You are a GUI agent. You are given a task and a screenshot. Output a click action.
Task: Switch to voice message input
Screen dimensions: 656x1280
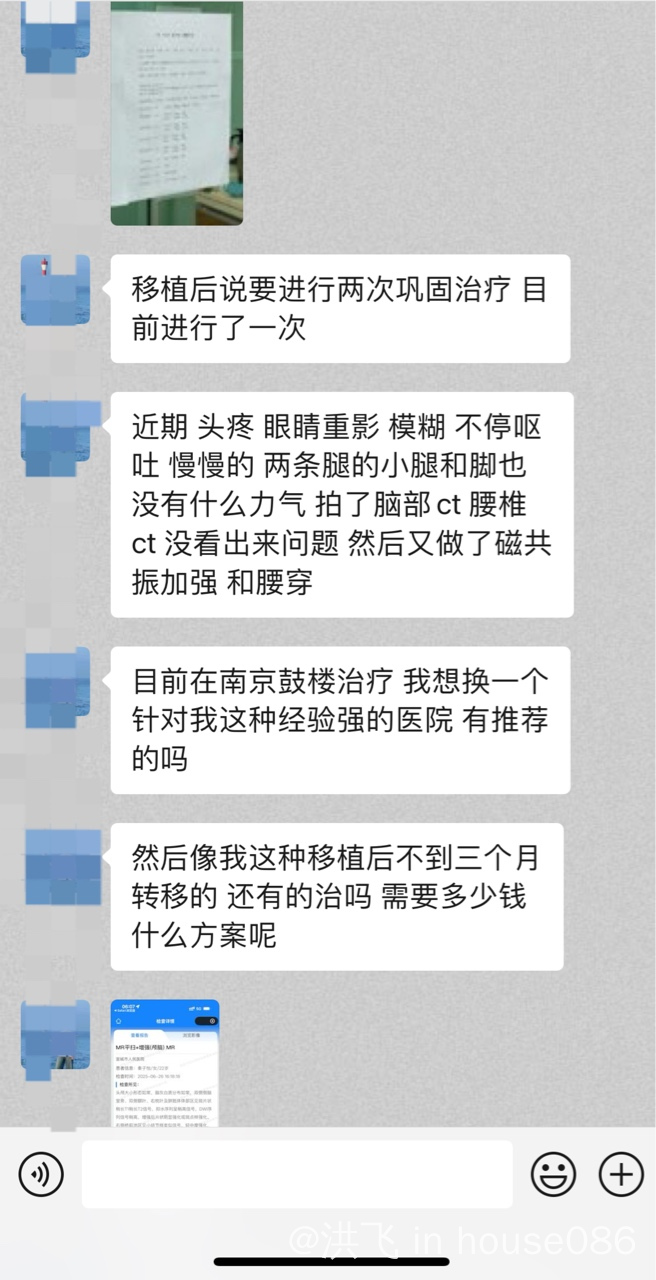(x=41, y=1174)
